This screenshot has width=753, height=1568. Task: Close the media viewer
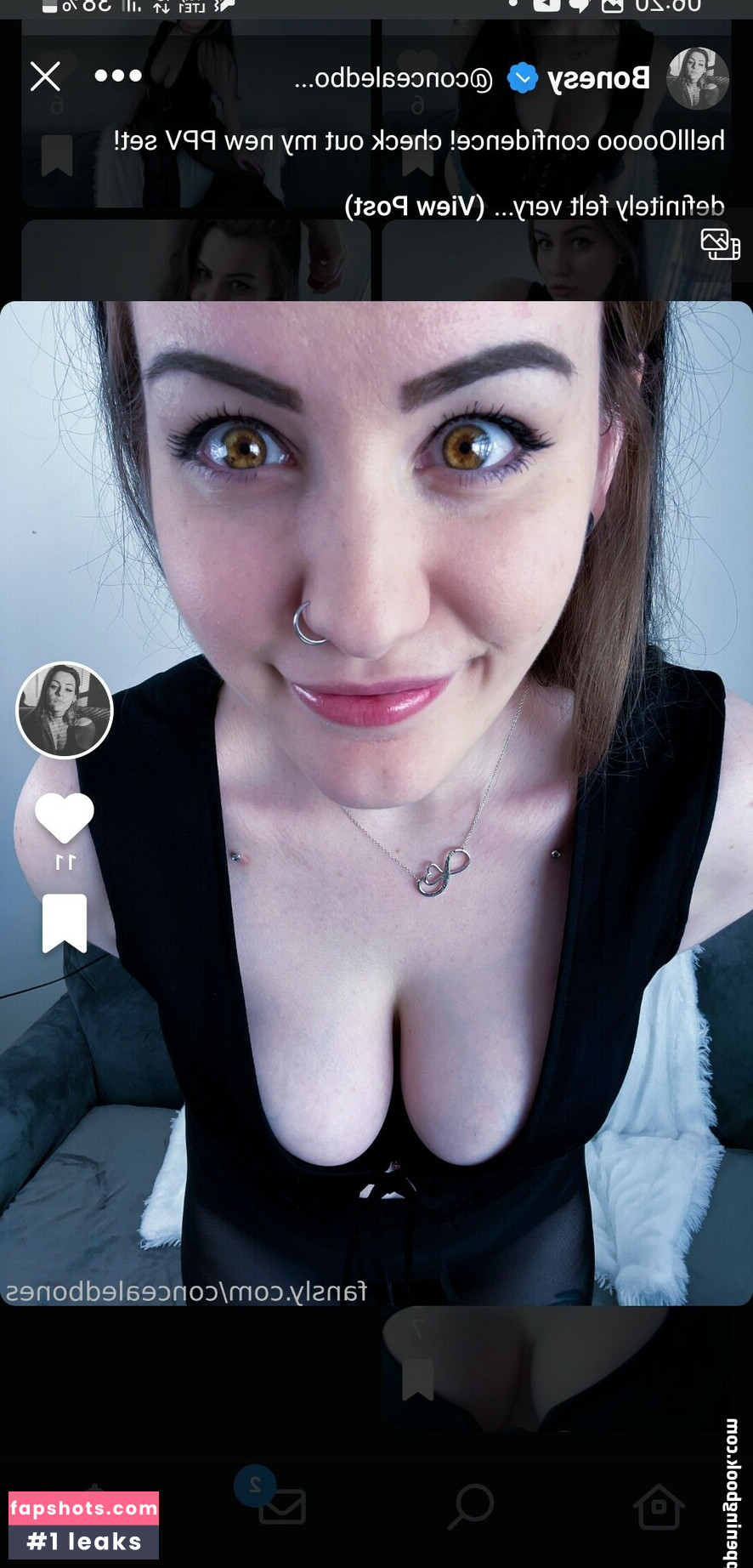point(45,77)
